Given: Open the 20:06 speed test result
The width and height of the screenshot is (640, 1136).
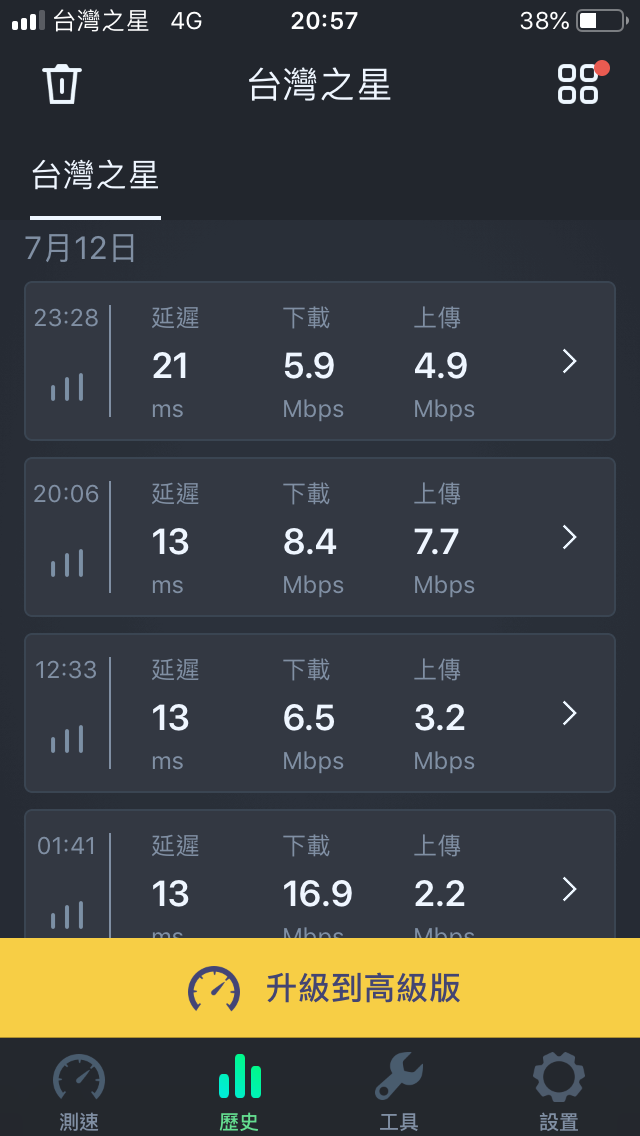Looking at the screenshot, I should 320,537.
